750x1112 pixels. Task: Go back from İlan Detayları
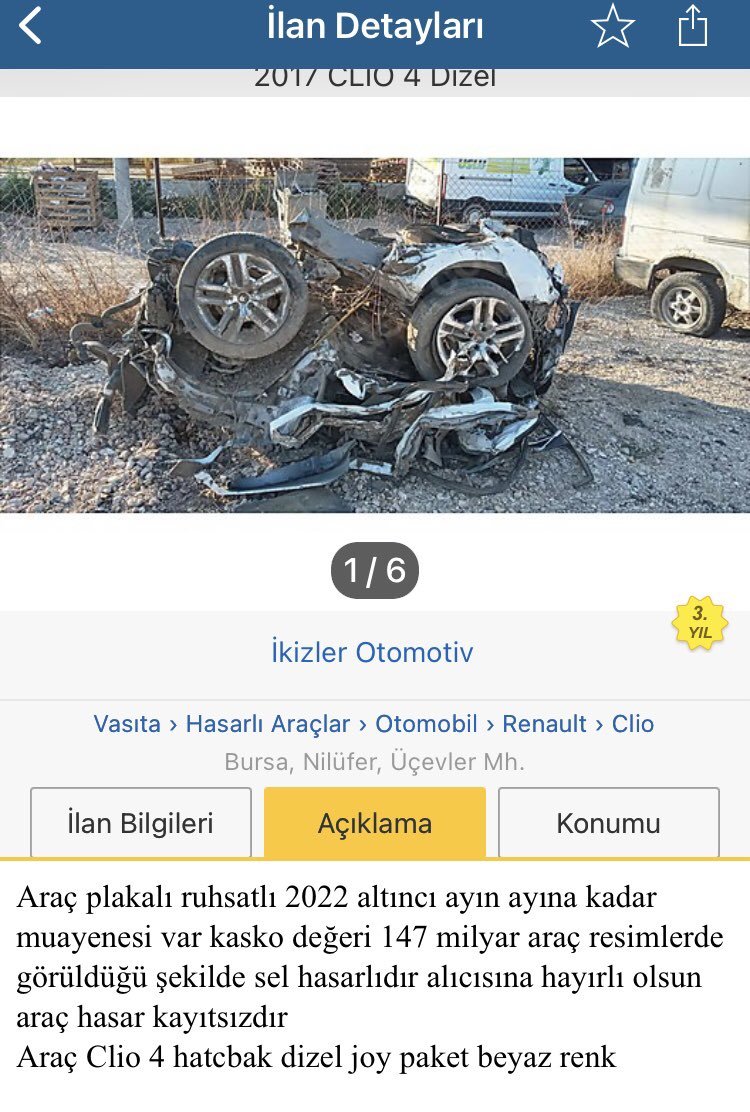(31, 26)
